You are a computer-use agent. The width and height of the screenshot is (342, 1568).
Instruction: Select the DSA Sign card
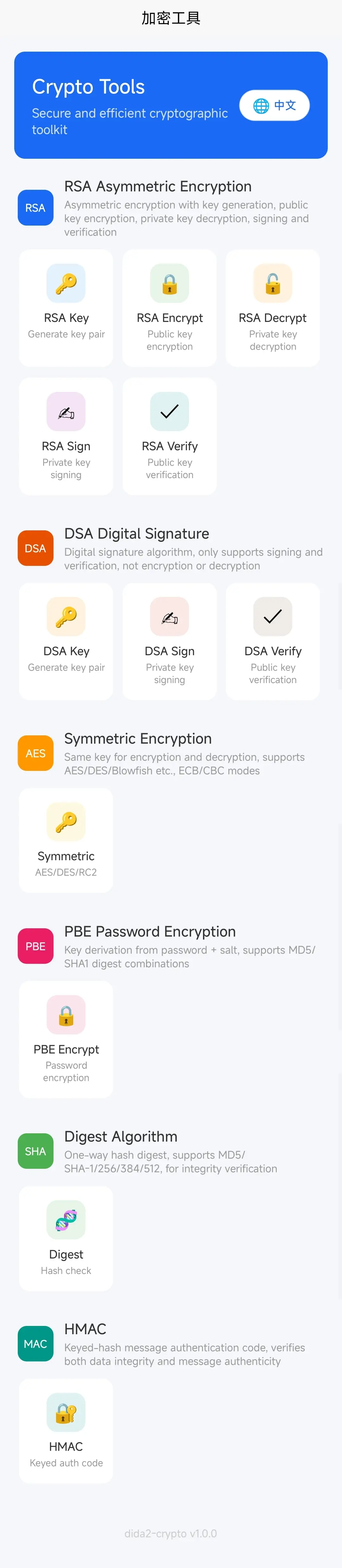coord(169,641)
